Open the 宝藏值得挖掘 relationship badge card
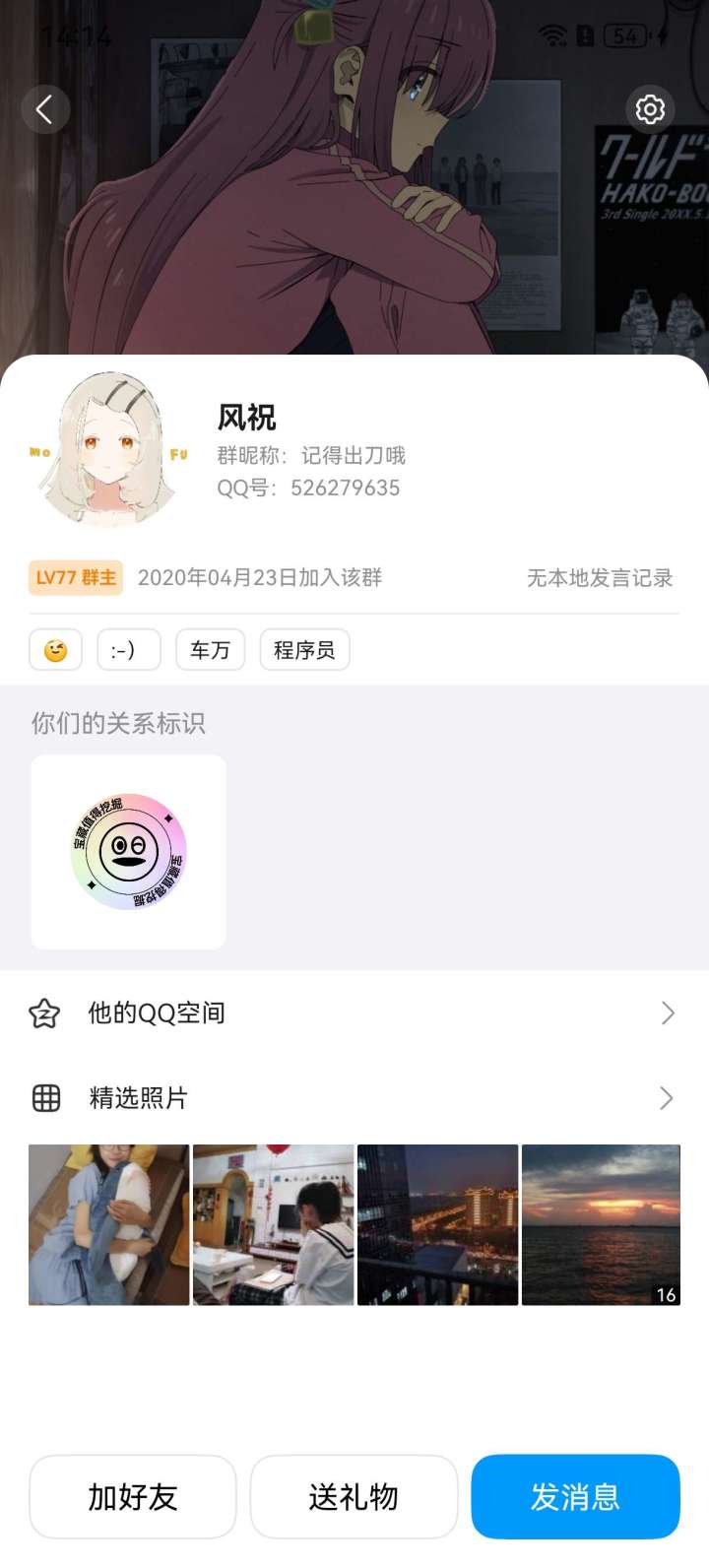This screenshot has width=709, height=1568. click(129, 852)
